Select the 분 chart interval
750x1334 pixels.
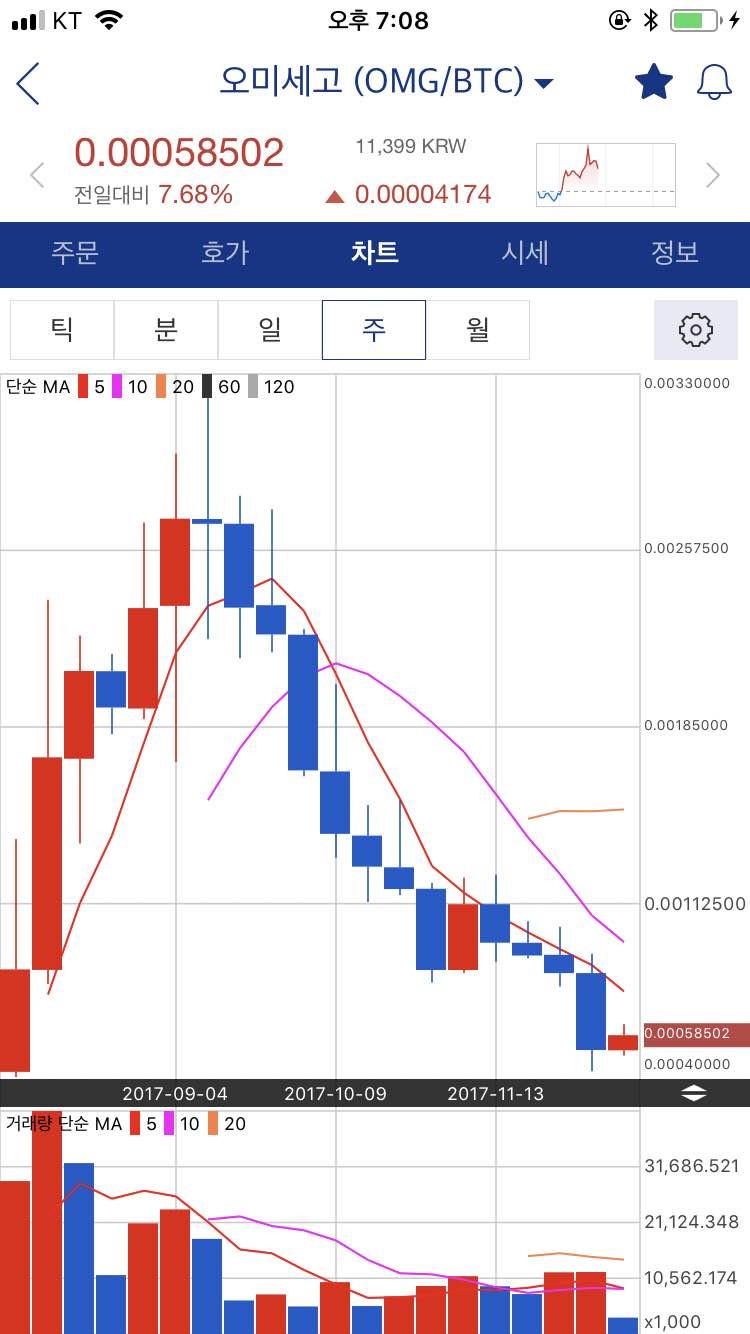pyautogui.click(x=166, y=329)
